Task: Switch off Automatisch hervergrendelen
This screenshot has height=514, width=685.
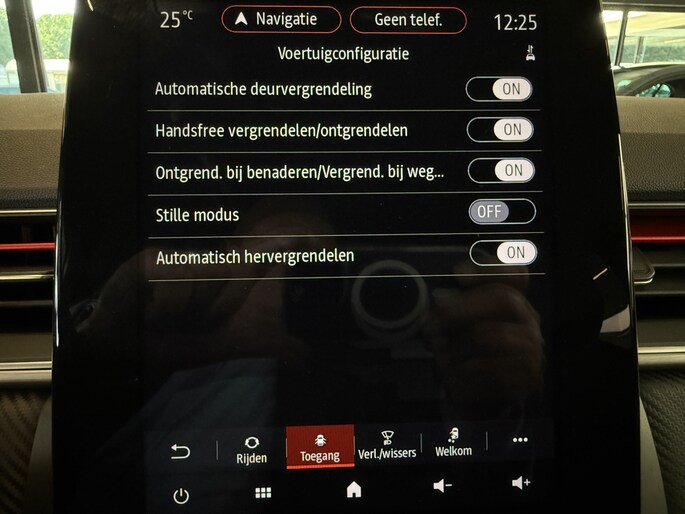Action: coord(503,253)
